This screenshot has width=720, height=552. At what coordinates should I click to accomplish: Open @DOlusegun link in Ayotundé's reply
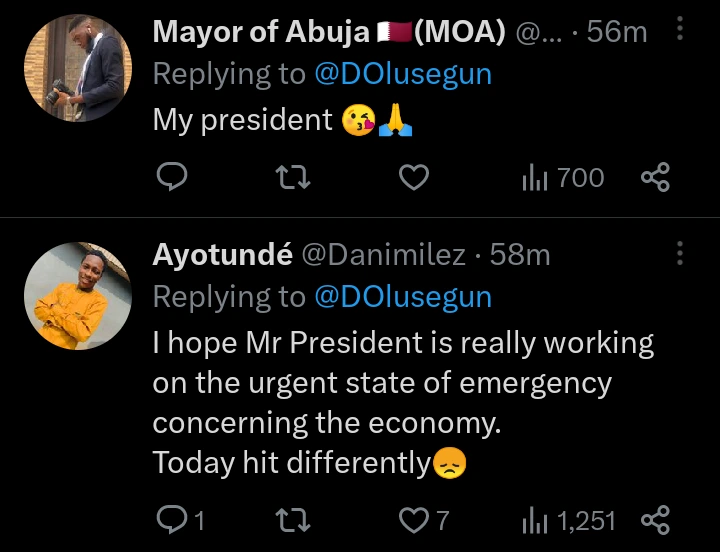[x=402, y=297]
